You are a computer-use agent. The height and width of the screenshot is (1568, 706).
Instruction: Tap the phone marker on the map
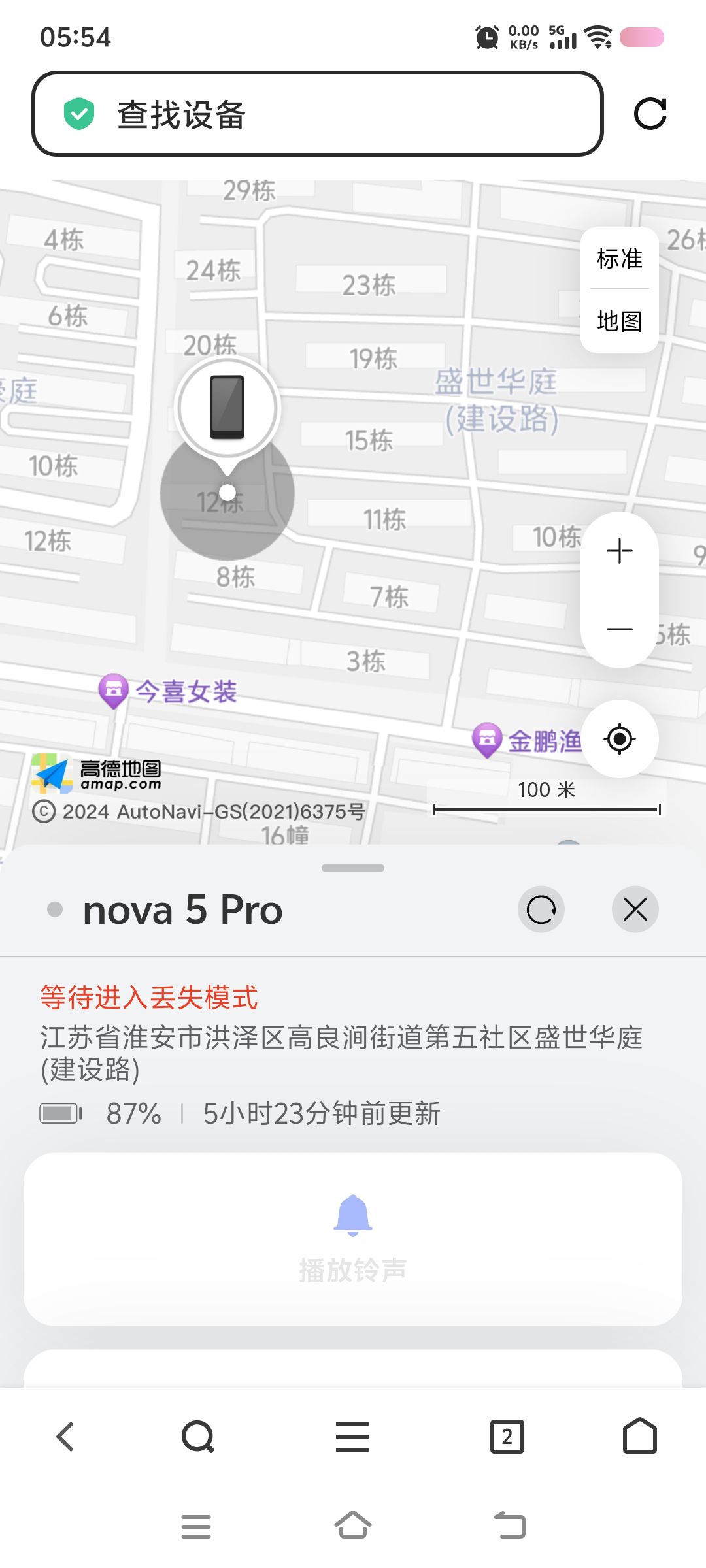click(227, 408)
